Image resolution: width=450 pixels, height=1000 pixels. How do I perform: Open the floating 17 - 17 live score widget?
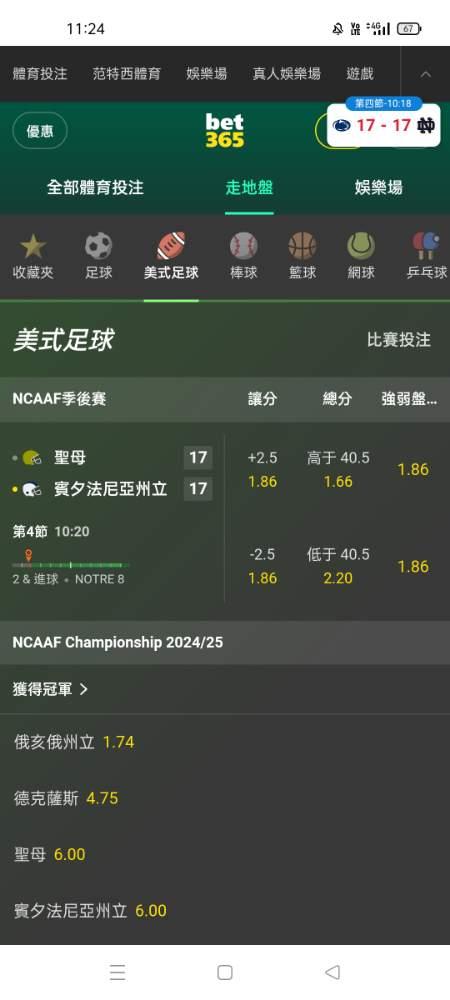click(x=384, y=125)
